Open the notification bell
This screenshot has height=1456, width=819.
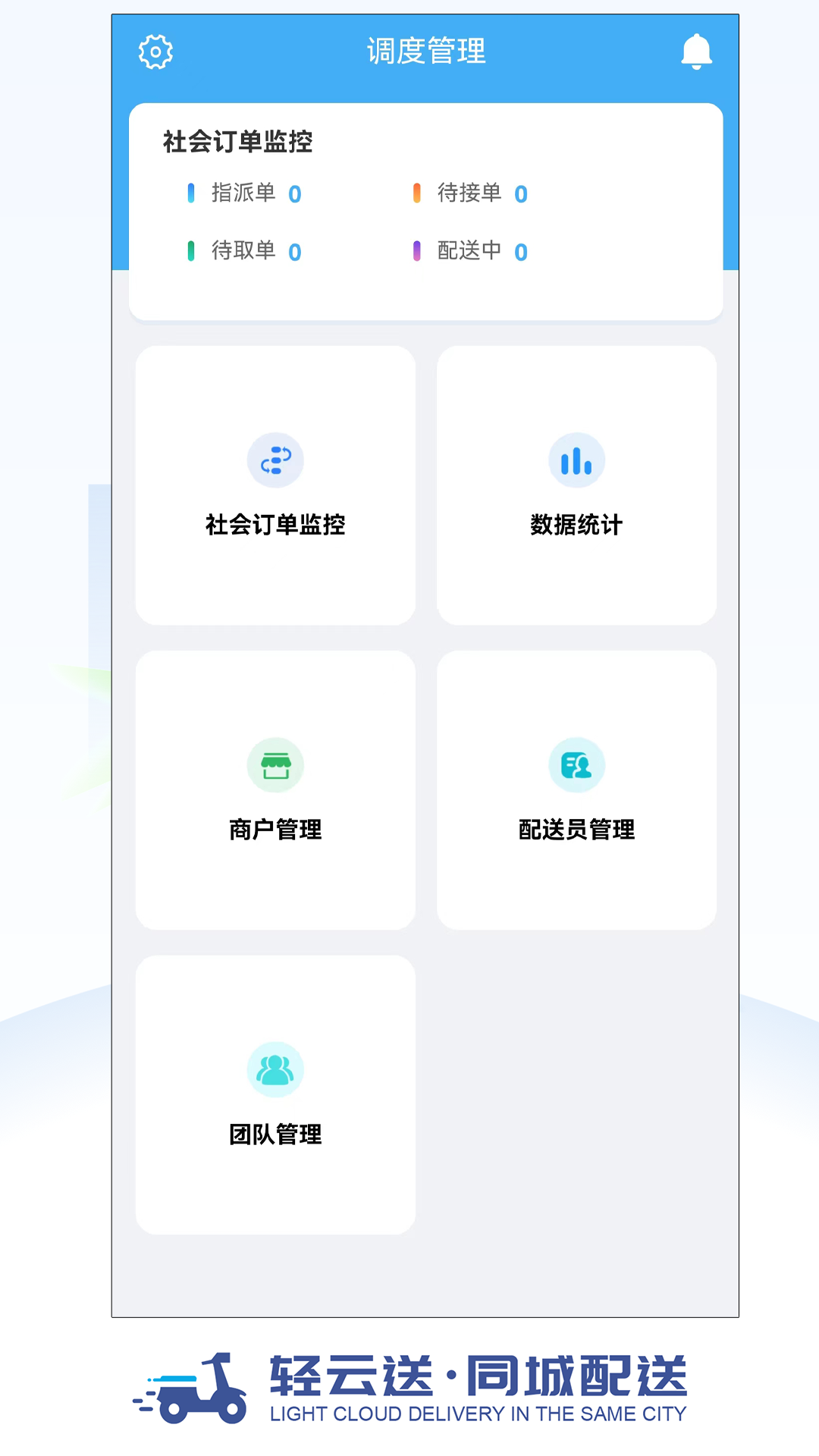(x=697, y=51)
